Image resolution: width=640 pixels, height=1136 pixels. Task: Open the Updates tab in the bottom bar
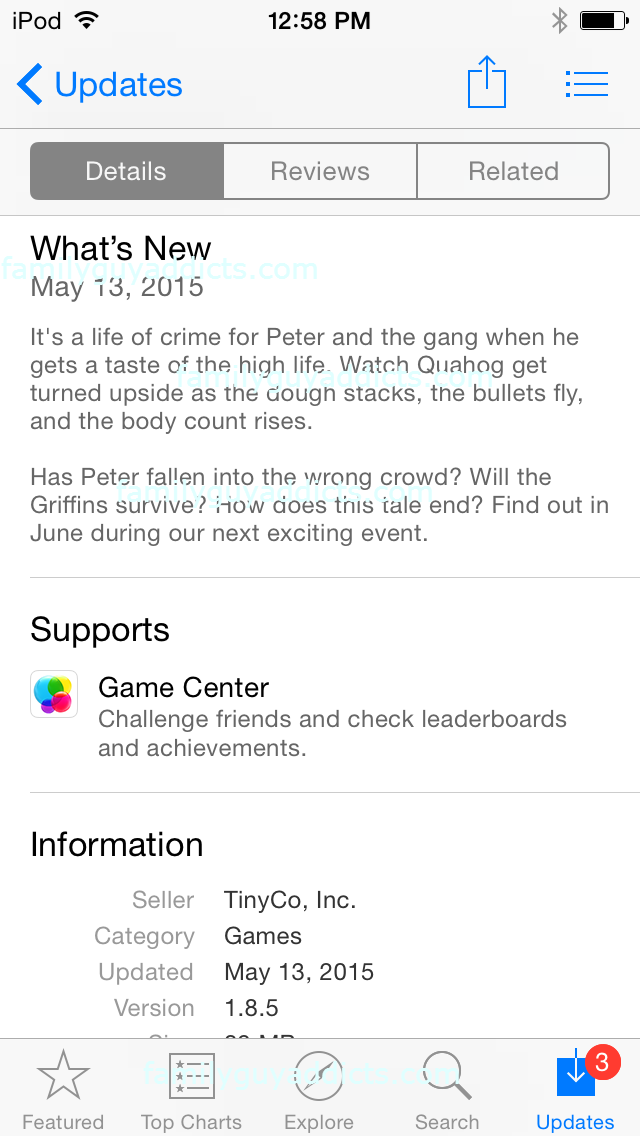coord(575,1090)
